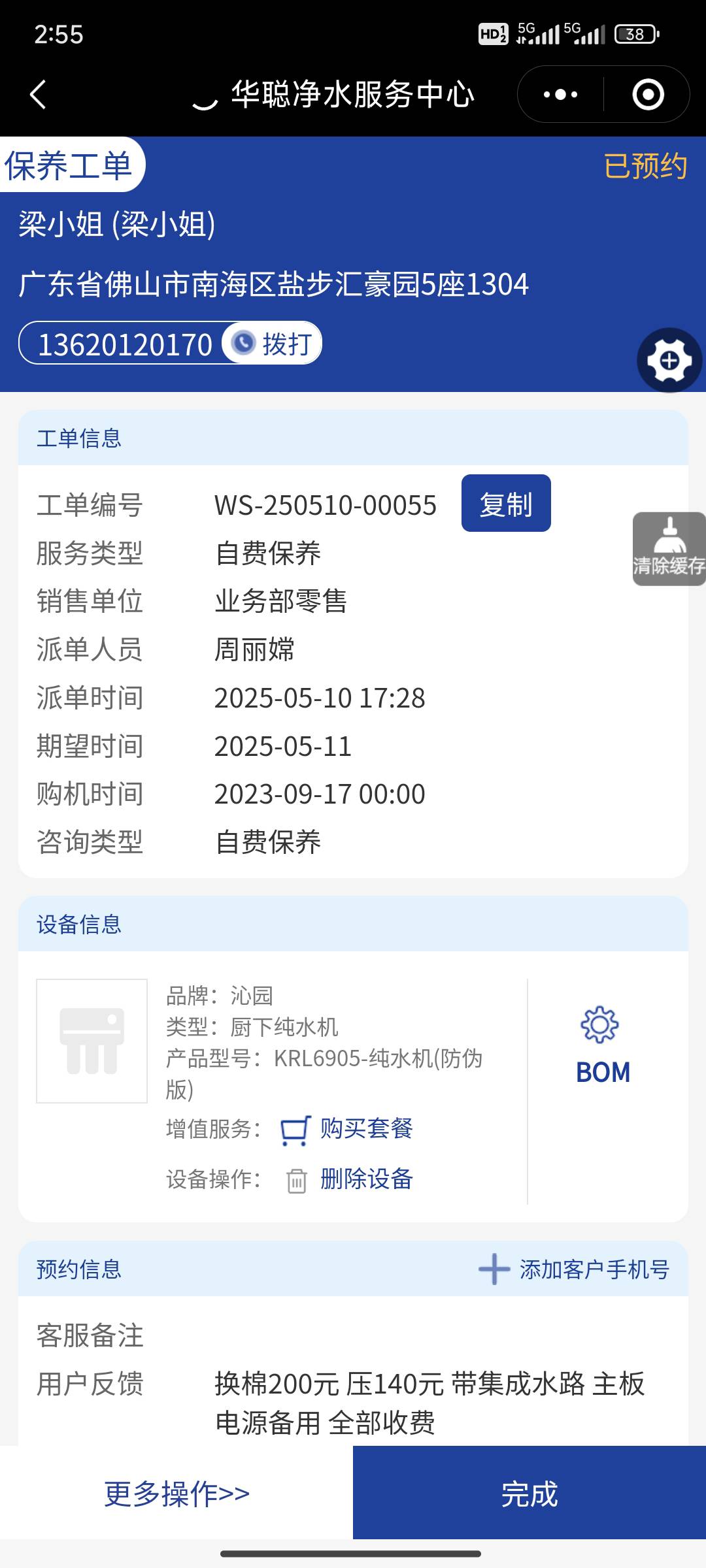This screenshot has width=706, height=1568.
Task: Open 更多操作 for more actions
Action: pos(176,1494)
